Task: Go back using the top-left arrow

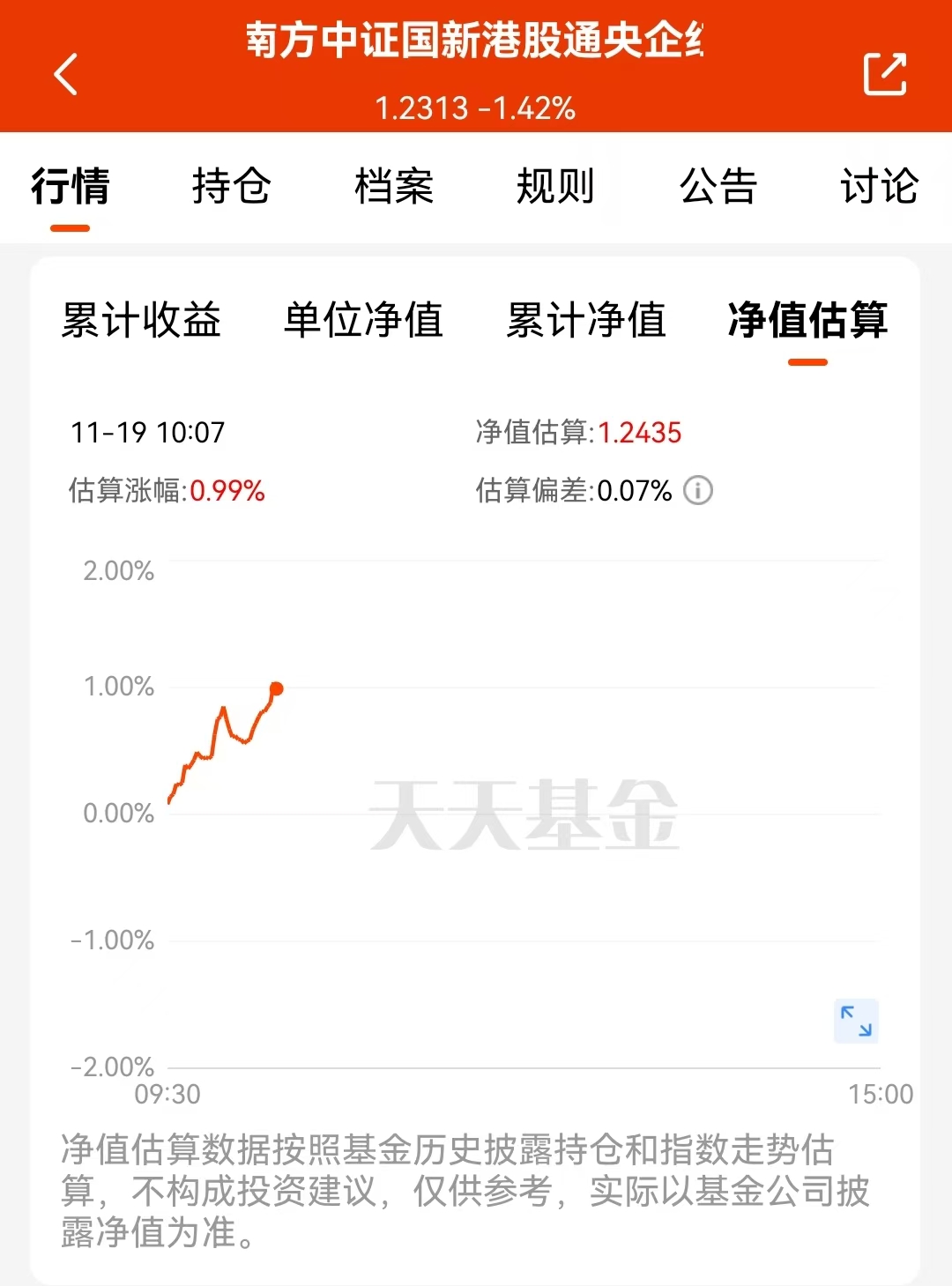Action: tap(66, 74)
